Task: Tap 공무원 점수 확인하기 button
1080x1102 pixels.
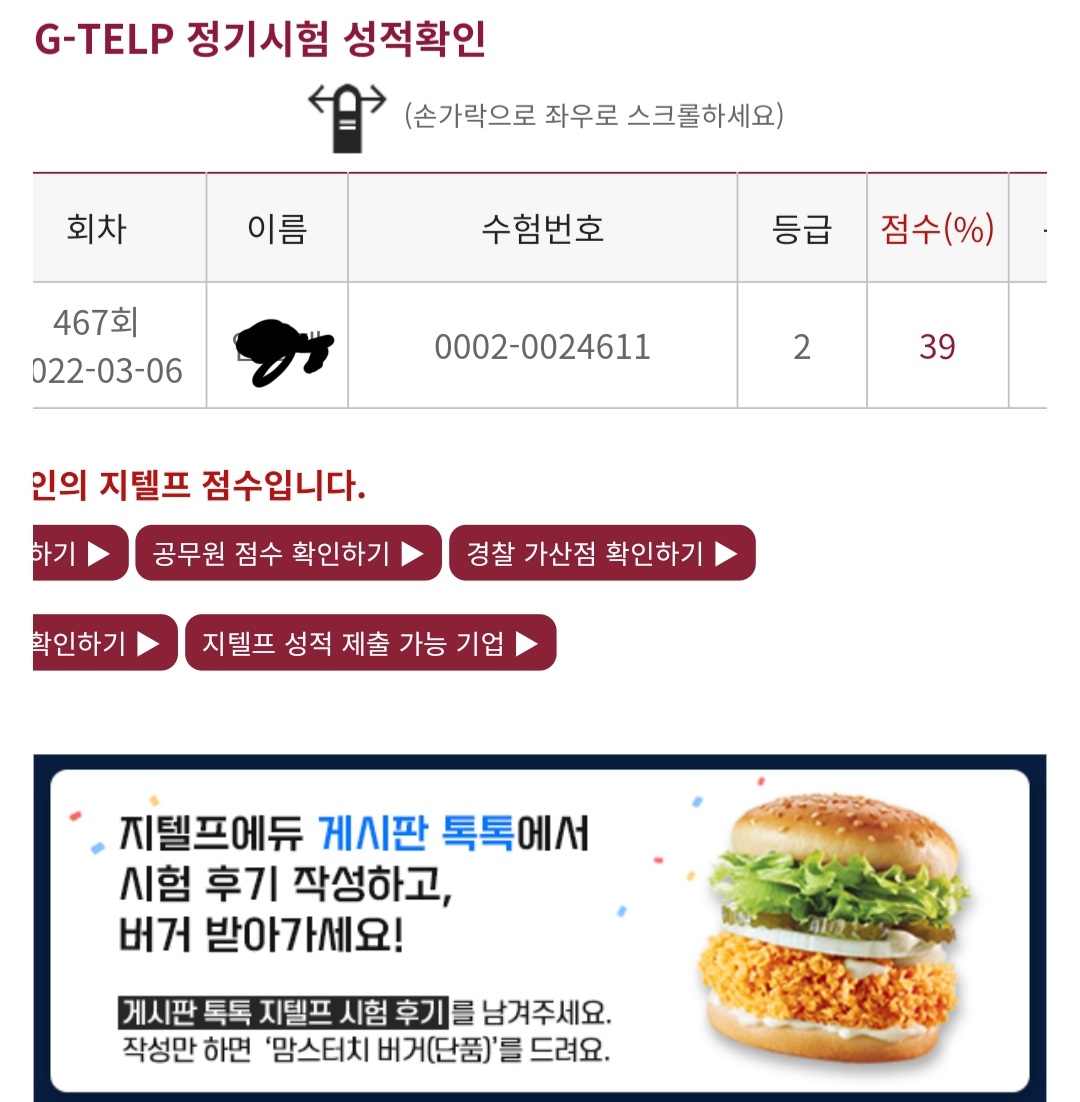Action: [288, 553]
